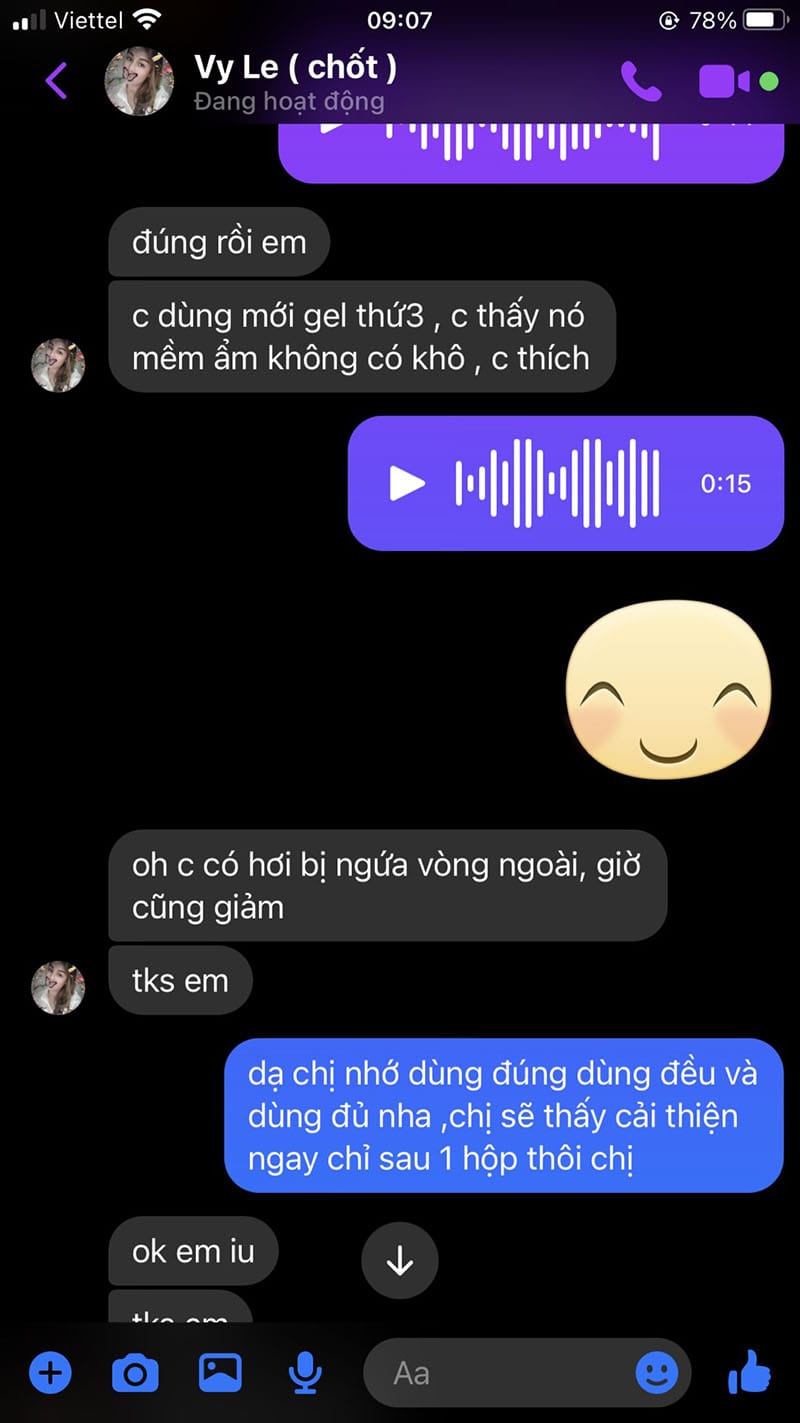Record a voice message with the microphone
800x1423 pixels.
pos(305,1373)
